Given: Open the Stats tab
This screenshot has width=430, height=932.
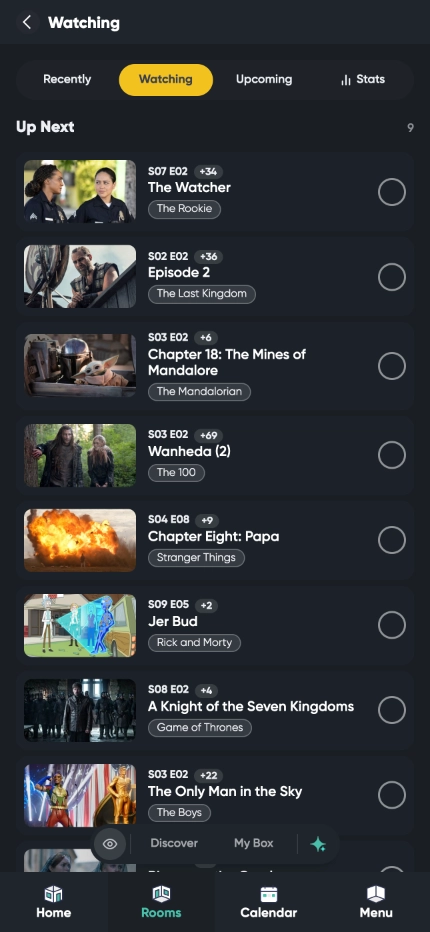Looking at the screenshot, I should (363, 80).
